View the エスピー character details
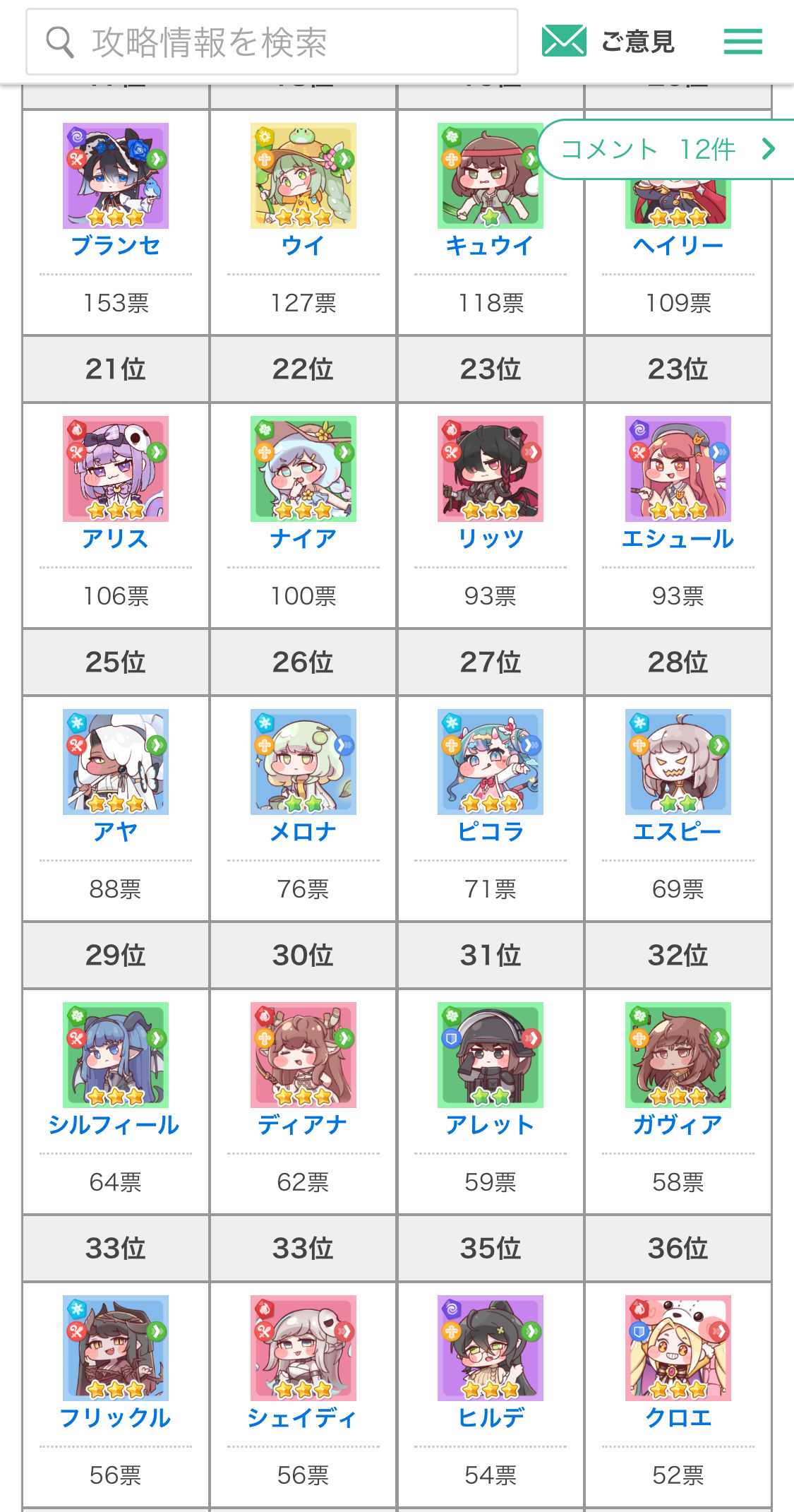This screenshot has height=1512, width=794. tap(678, 831)
